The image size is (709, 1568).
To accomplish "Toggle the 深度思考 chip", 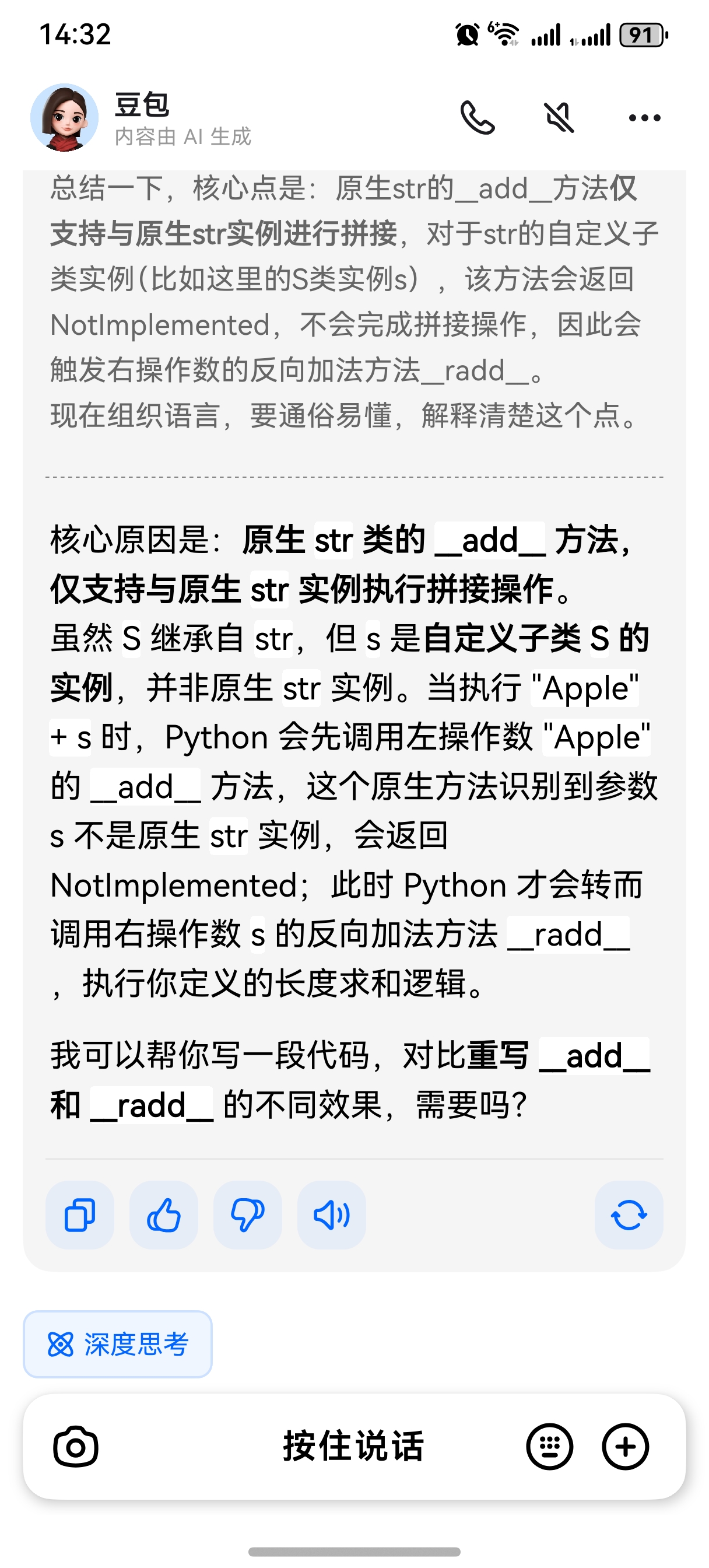I will pyautogui.click(x=118, y=1344).
